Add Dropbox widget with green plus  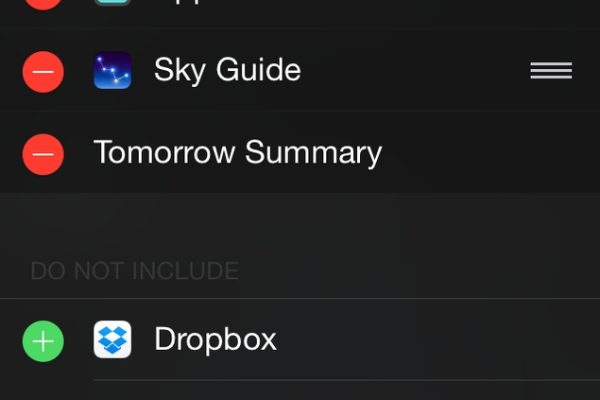click(x=43, y=340)
